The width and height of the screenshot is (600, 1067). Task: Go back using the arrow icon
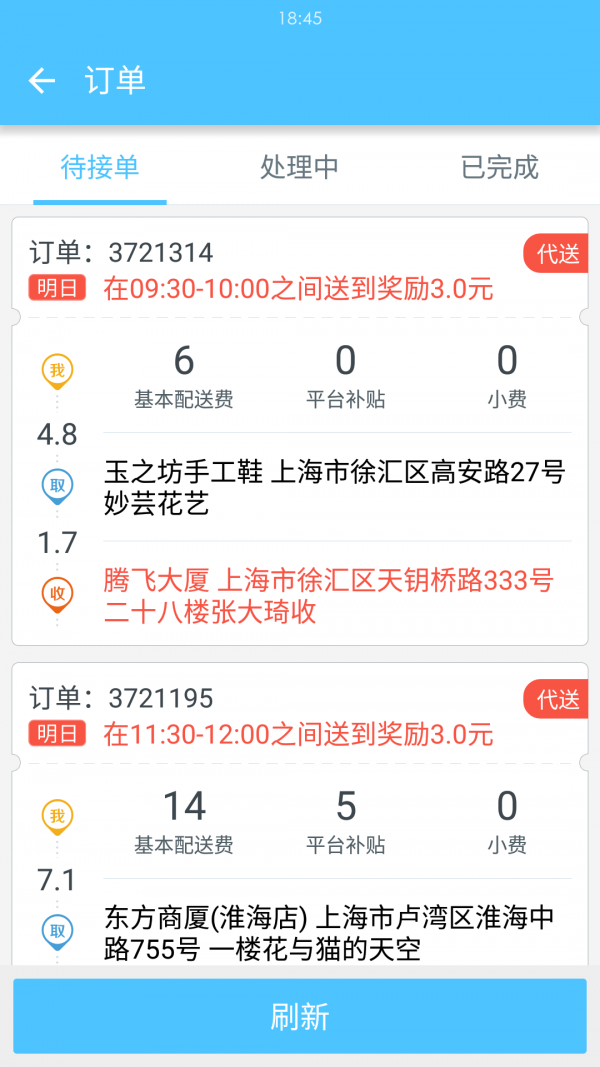pyautogui.click(x=41, y=81)
